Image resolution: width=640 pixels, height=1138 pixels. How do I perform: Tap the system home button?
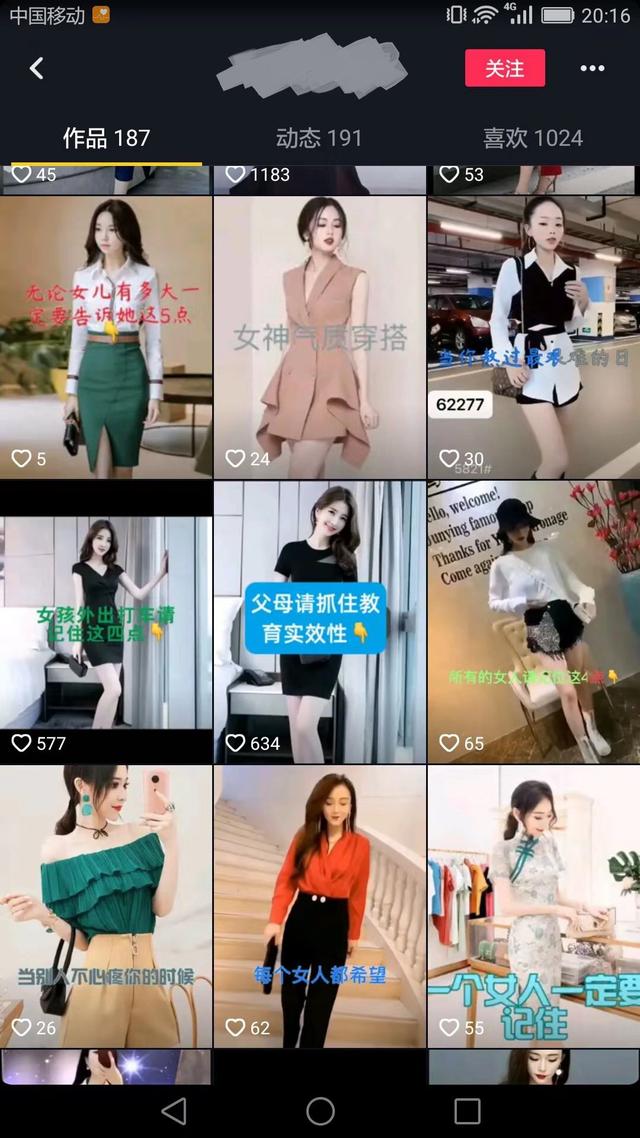coord(320,1110)
